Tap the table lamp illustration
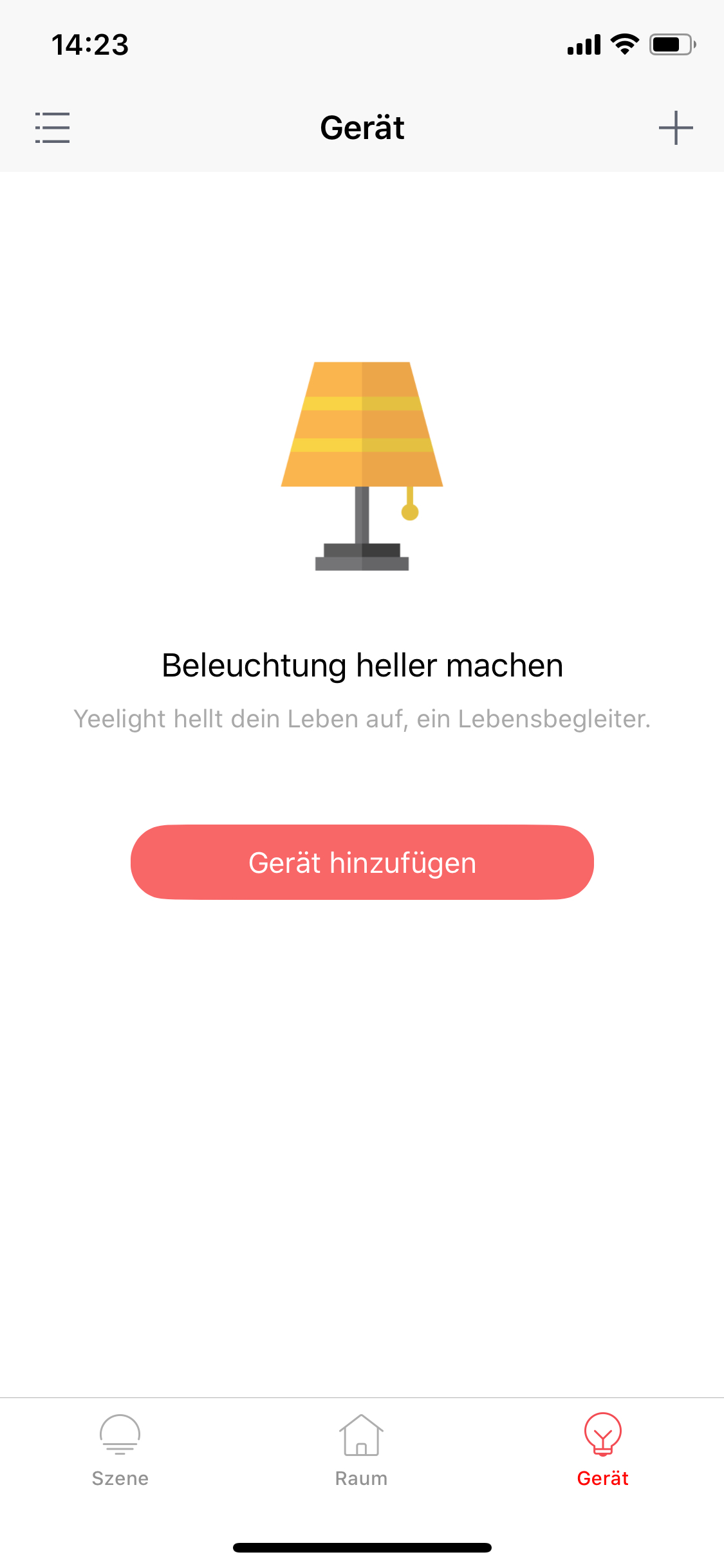The height and width of the screenshot is (1568, 724). (x=362, y=467)
